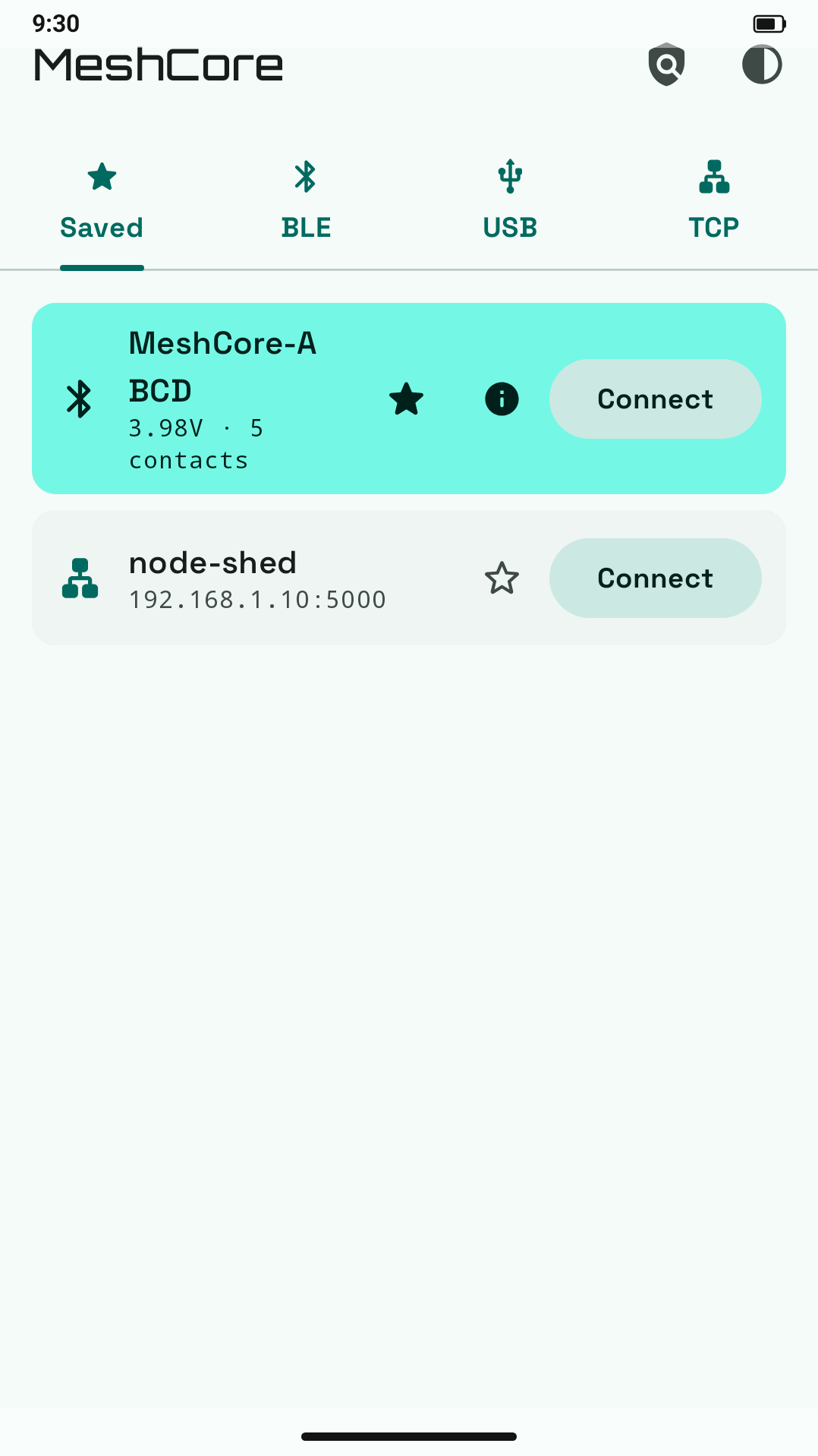The image size is (818, 1456).
Task: Toggle the light/dark theme icon
Action: (762, 65)
